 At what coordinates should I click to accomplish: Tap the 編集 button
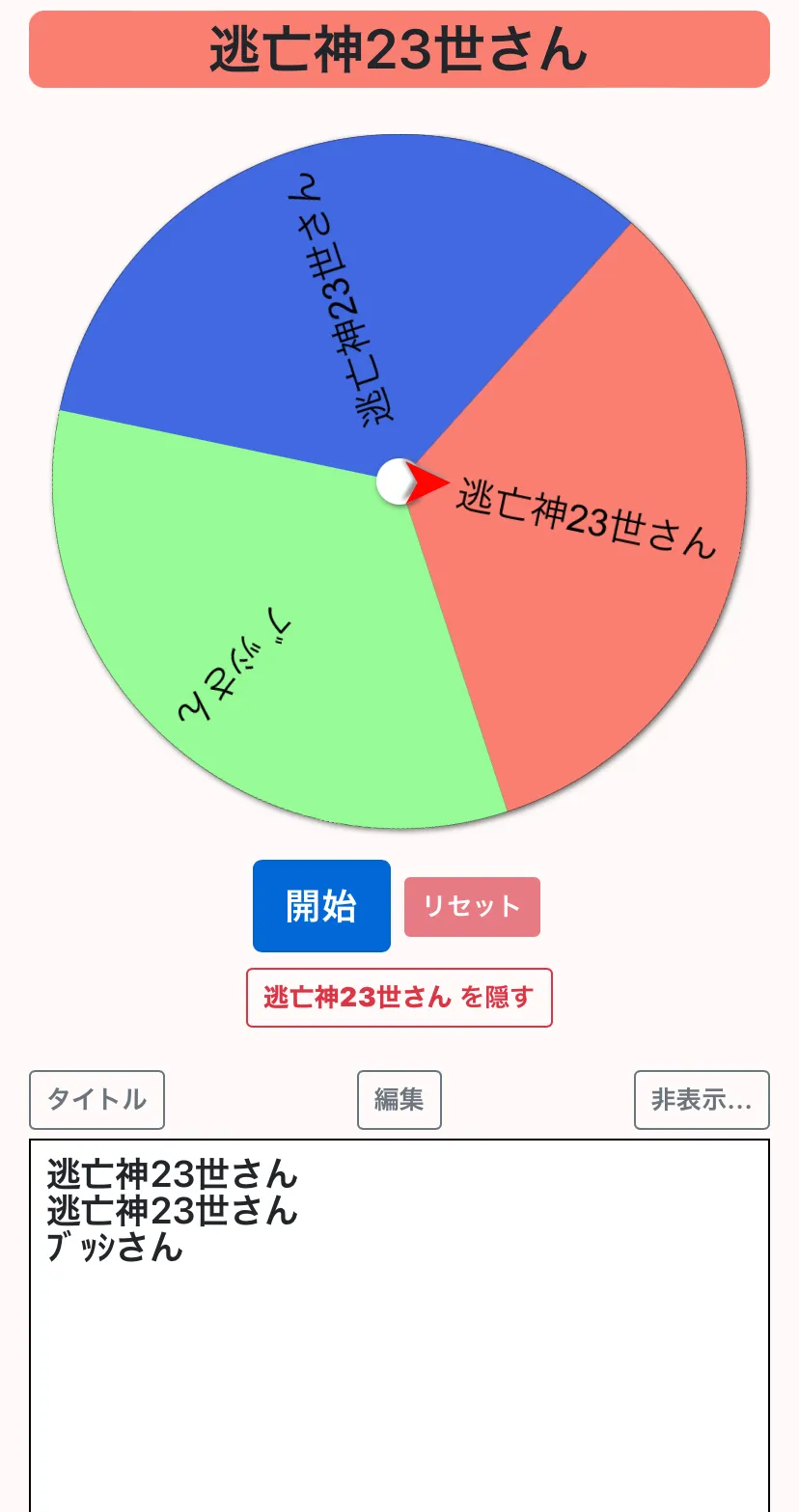click(x=399, y=1100)
